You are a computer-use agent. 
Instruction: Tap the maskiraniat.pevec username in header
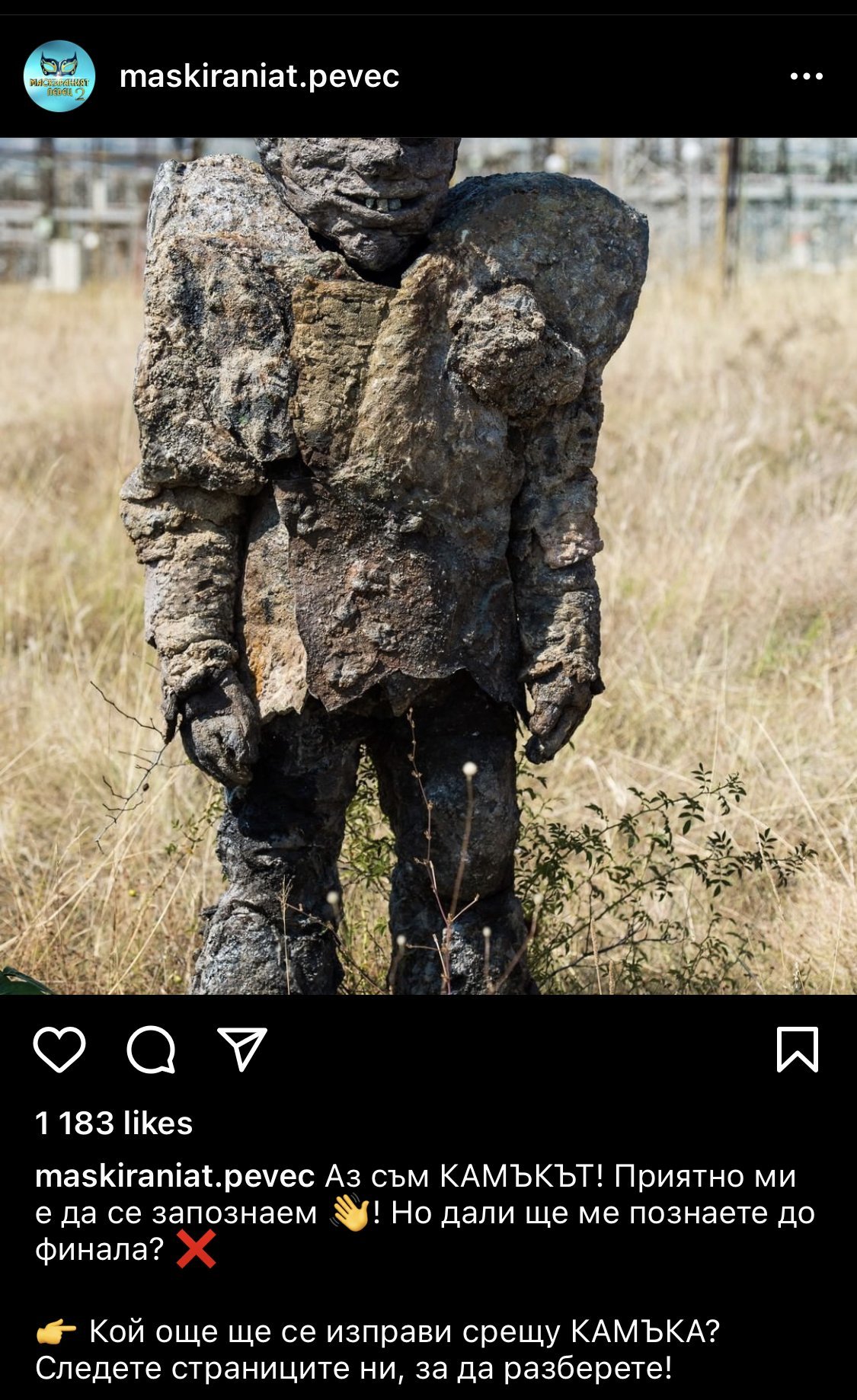pos(260,75)
